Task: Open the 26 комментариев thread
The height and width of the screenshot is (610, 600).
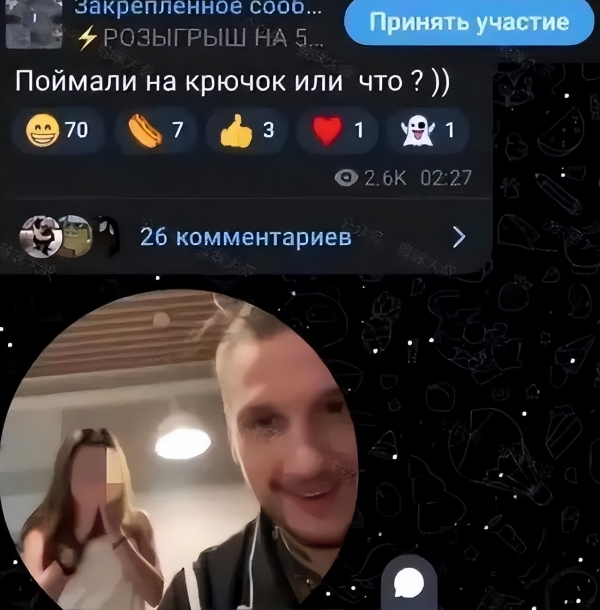Action: tap(245, 237)
